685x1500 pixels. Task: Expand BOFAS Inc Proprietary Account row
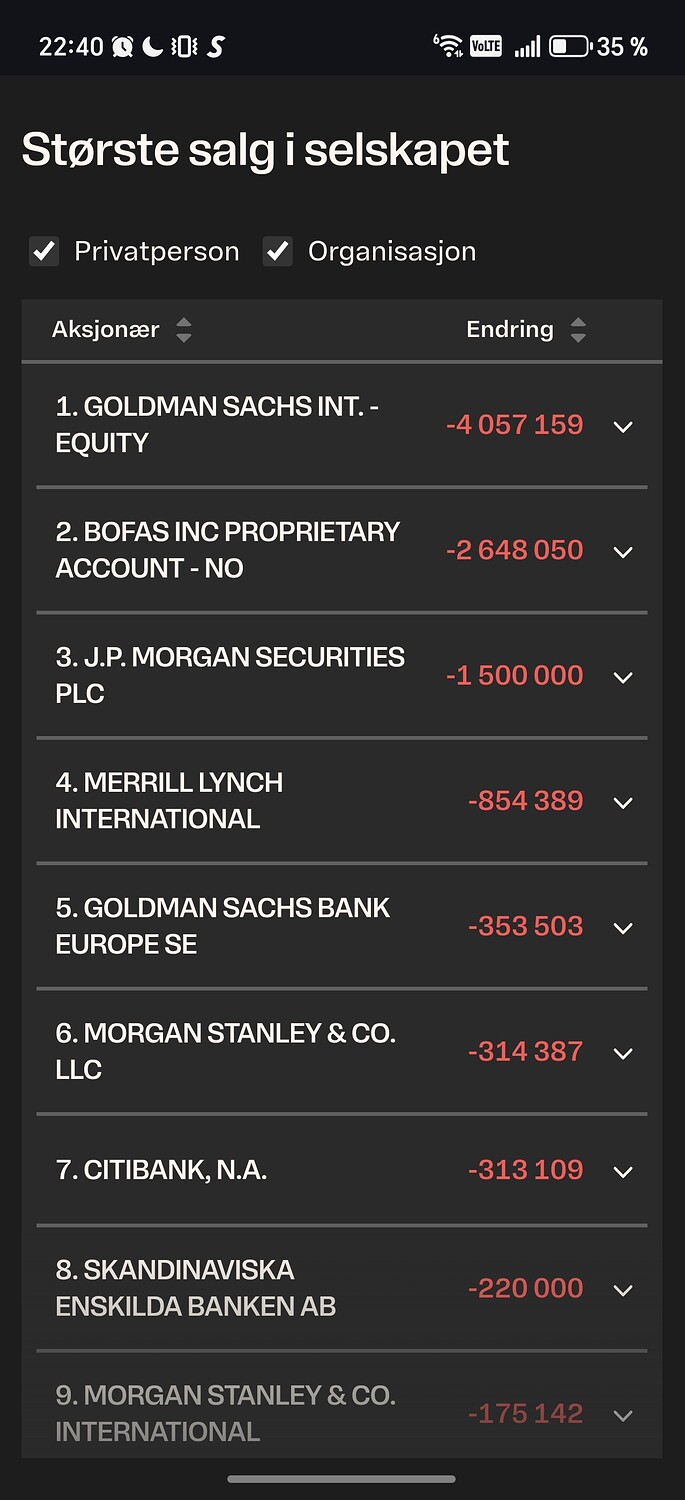[623, 551]
